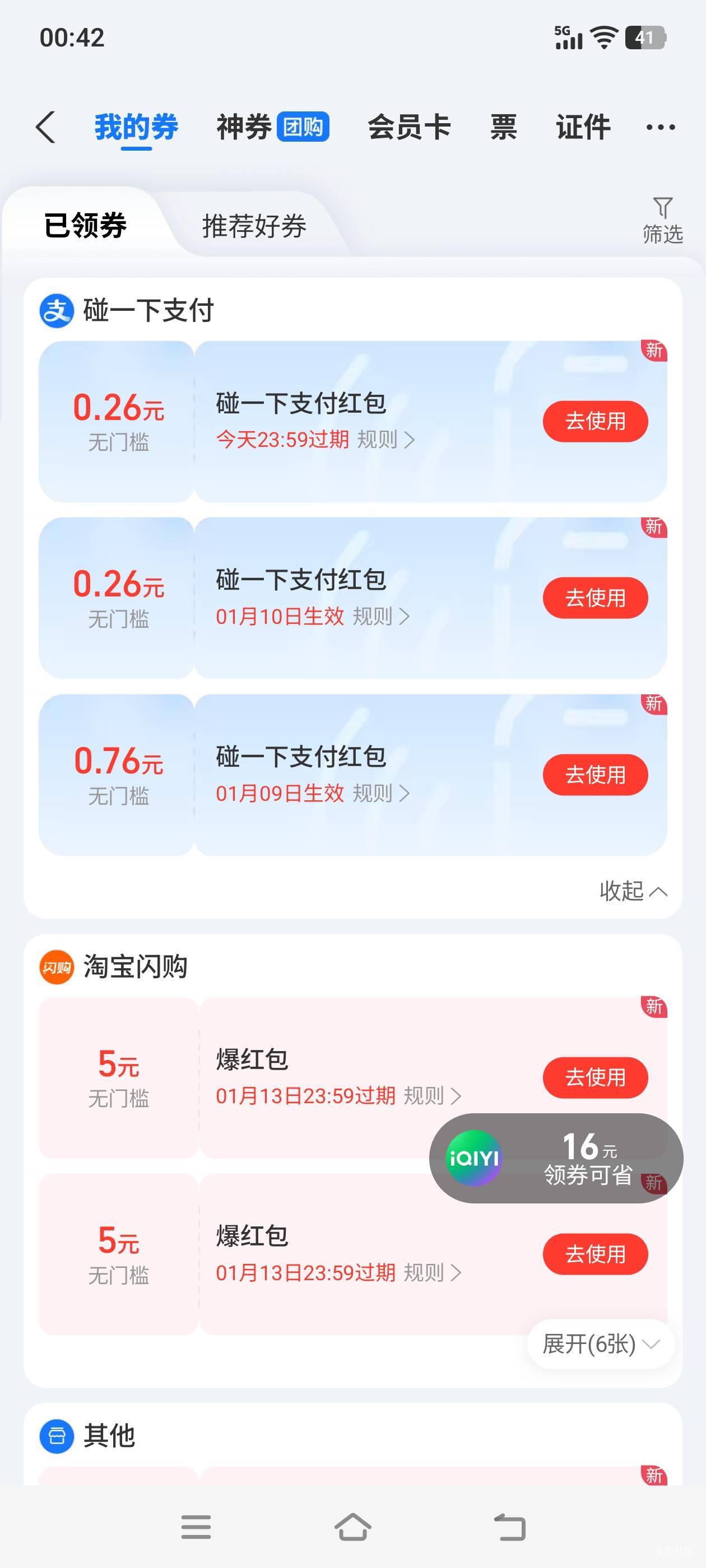Open the three-dot overflow menu
This screenshot has height=1568, width=706.
(x=661, y=127)
